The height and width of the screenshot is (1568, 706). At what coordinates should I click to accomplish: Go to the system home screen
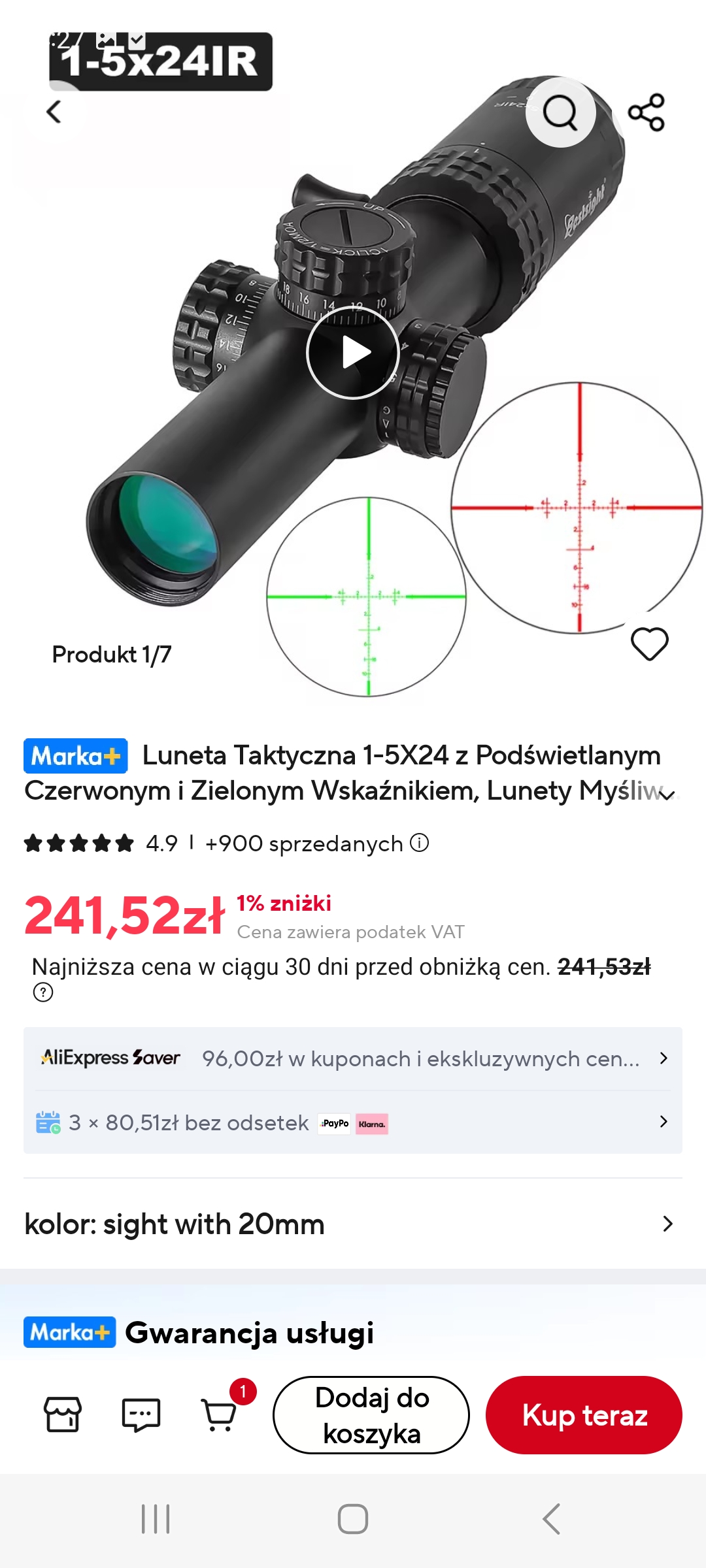[x=353, y=1519]
